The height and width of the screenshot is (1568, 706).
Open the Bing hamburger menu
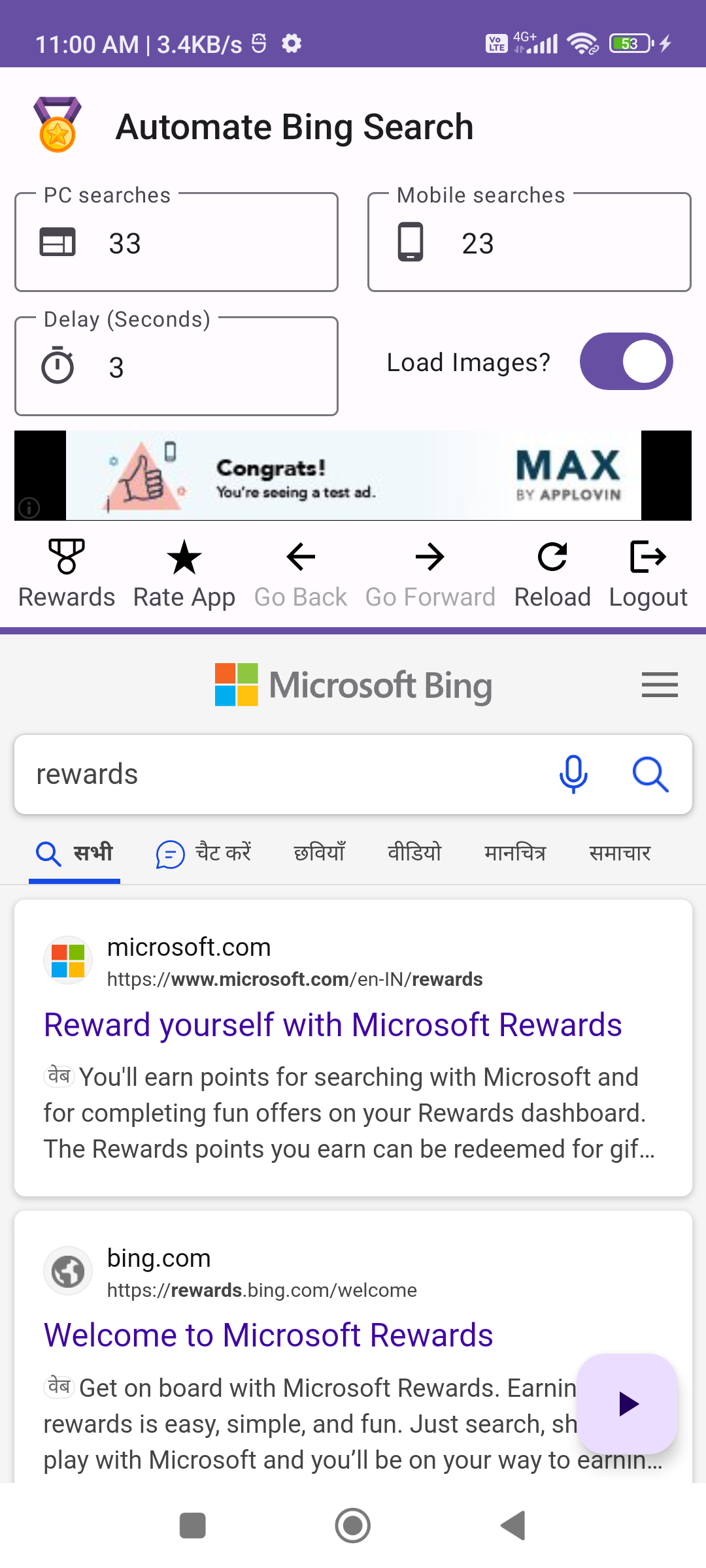click(x=660, y=685)
